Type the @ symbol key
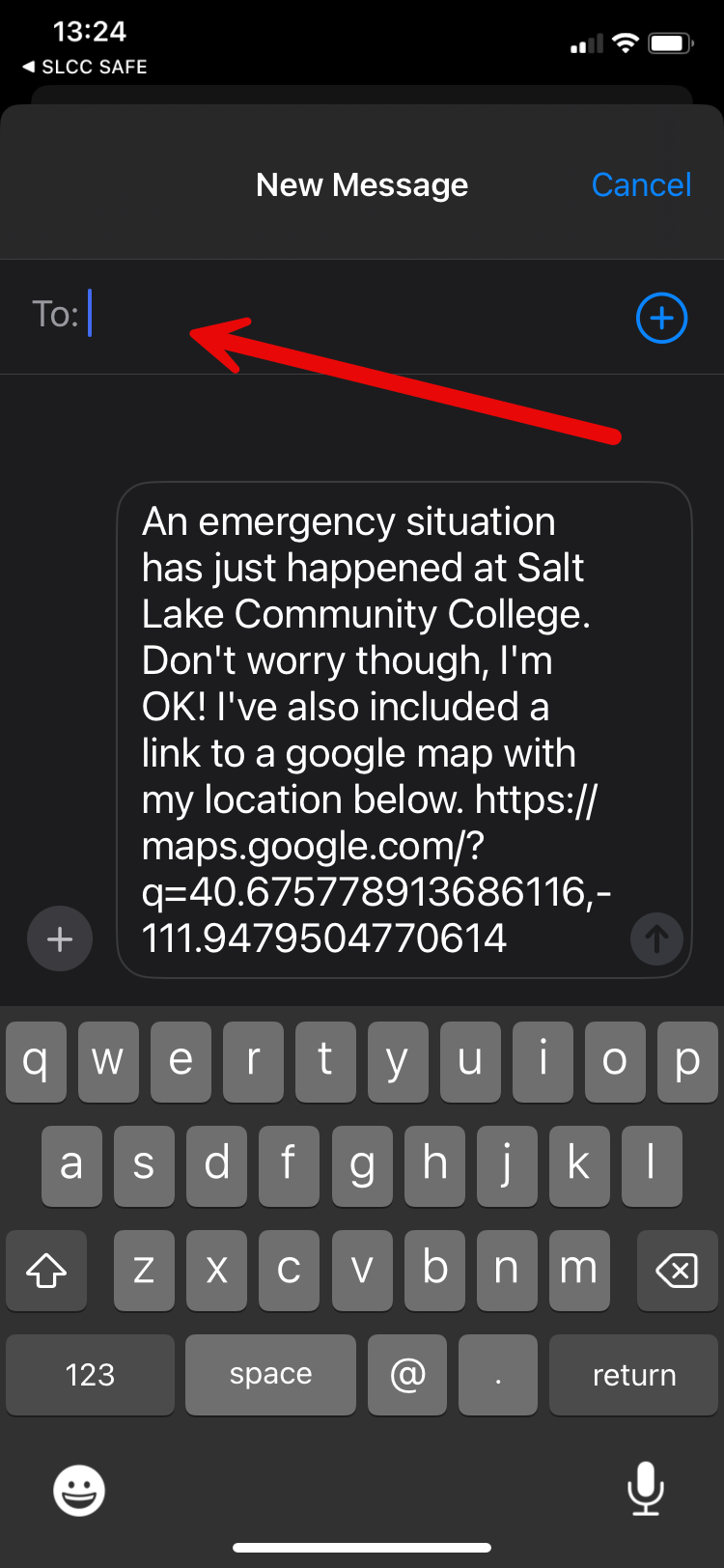The height and width of the screenshot is (1568, 724). tap(407, 1374)
